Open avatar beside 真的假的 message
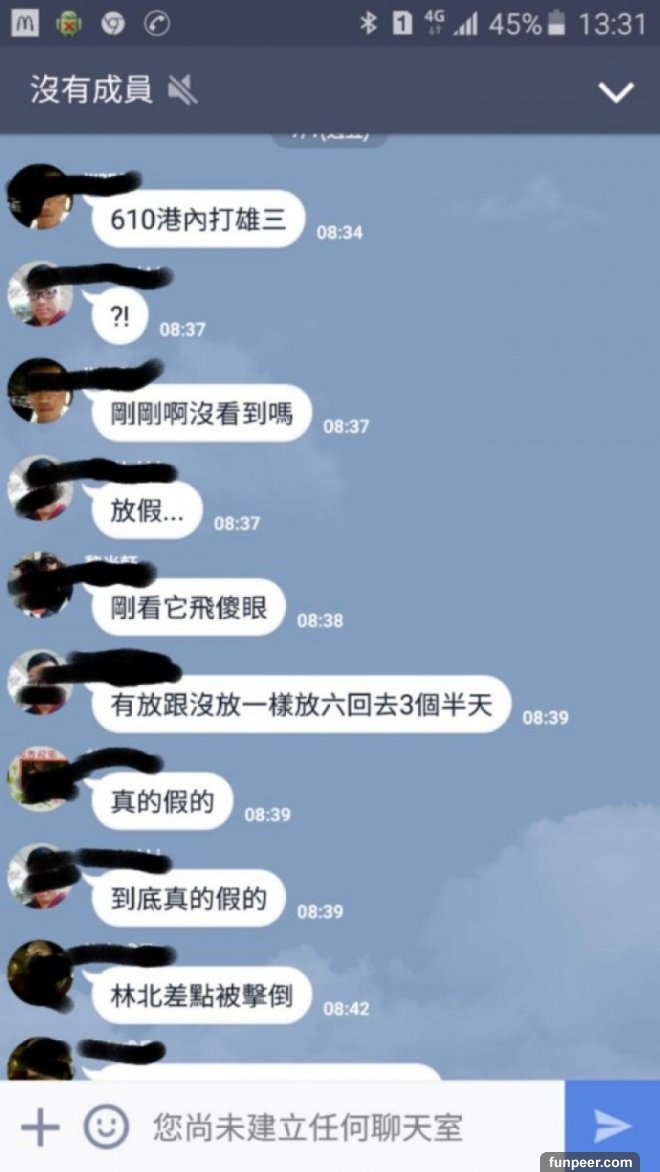660x1172 pixels. pyautogui.click(x=40, y=778)
